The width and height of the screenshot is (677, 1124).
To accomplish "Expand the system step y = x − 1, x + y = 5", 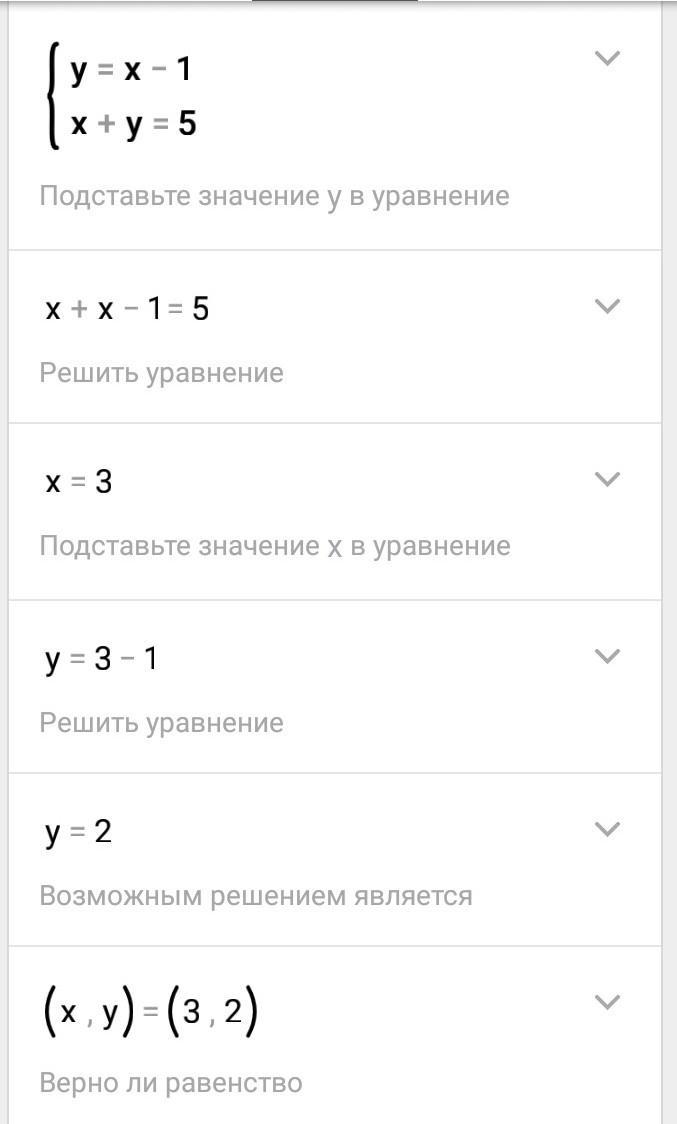I will coord(607,58).
